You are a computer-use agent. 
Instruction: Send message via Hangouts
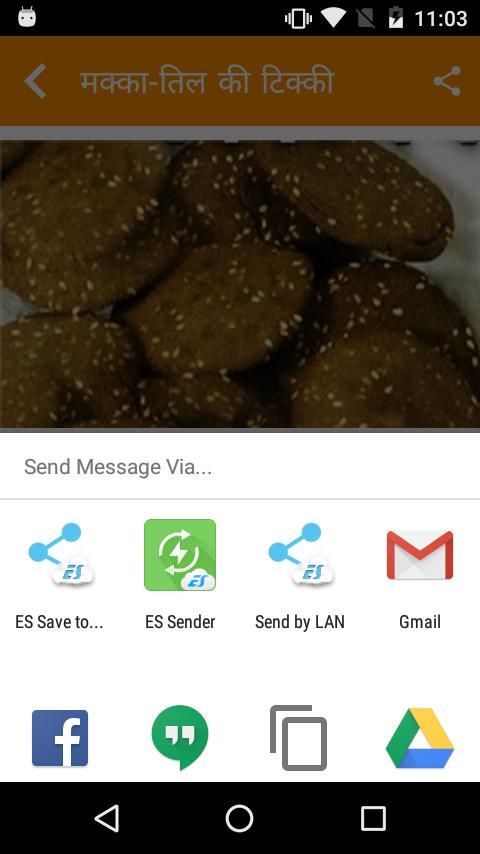tap(180, 738)
